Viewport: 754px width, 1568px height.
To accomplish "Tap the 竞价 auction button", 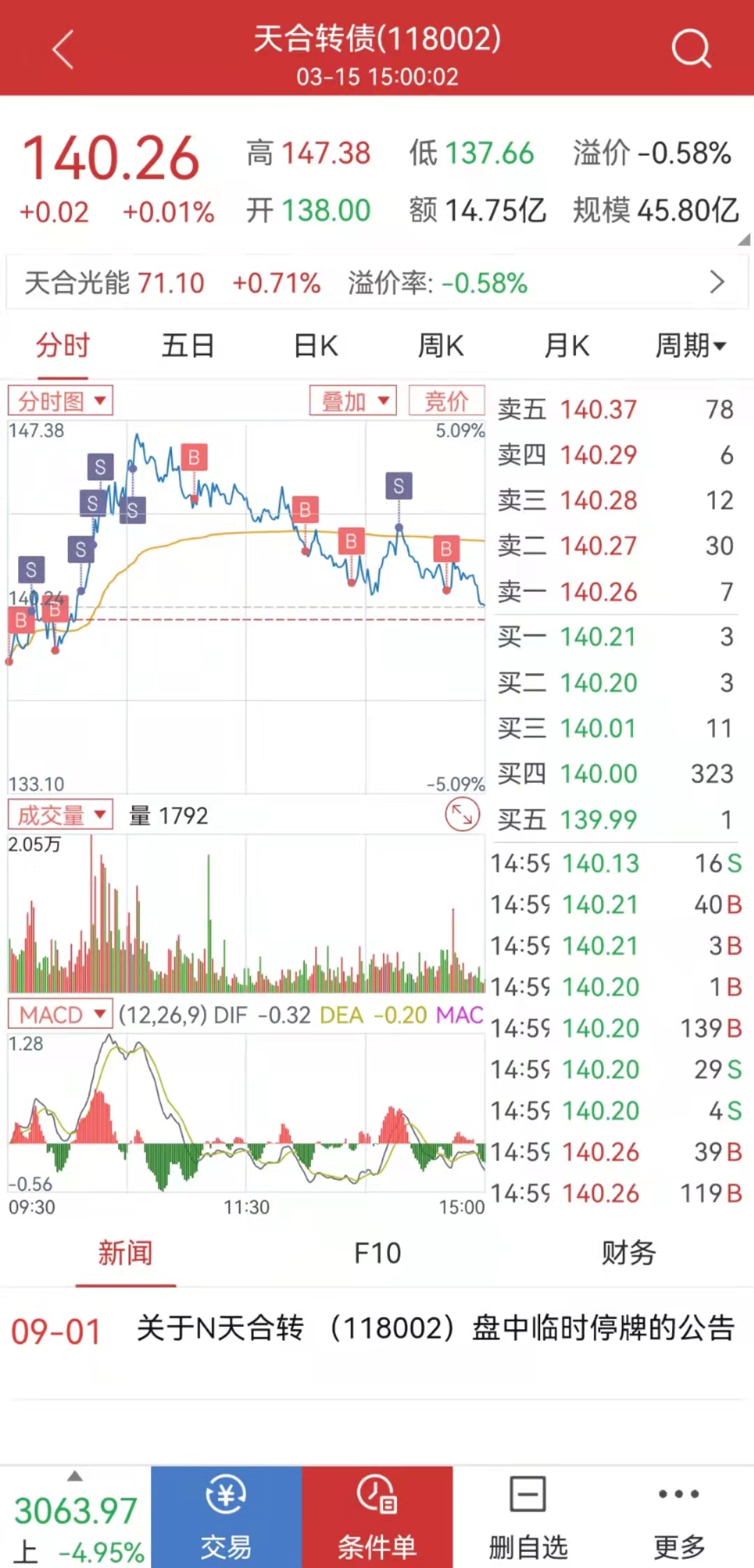I will click(446, 401).
